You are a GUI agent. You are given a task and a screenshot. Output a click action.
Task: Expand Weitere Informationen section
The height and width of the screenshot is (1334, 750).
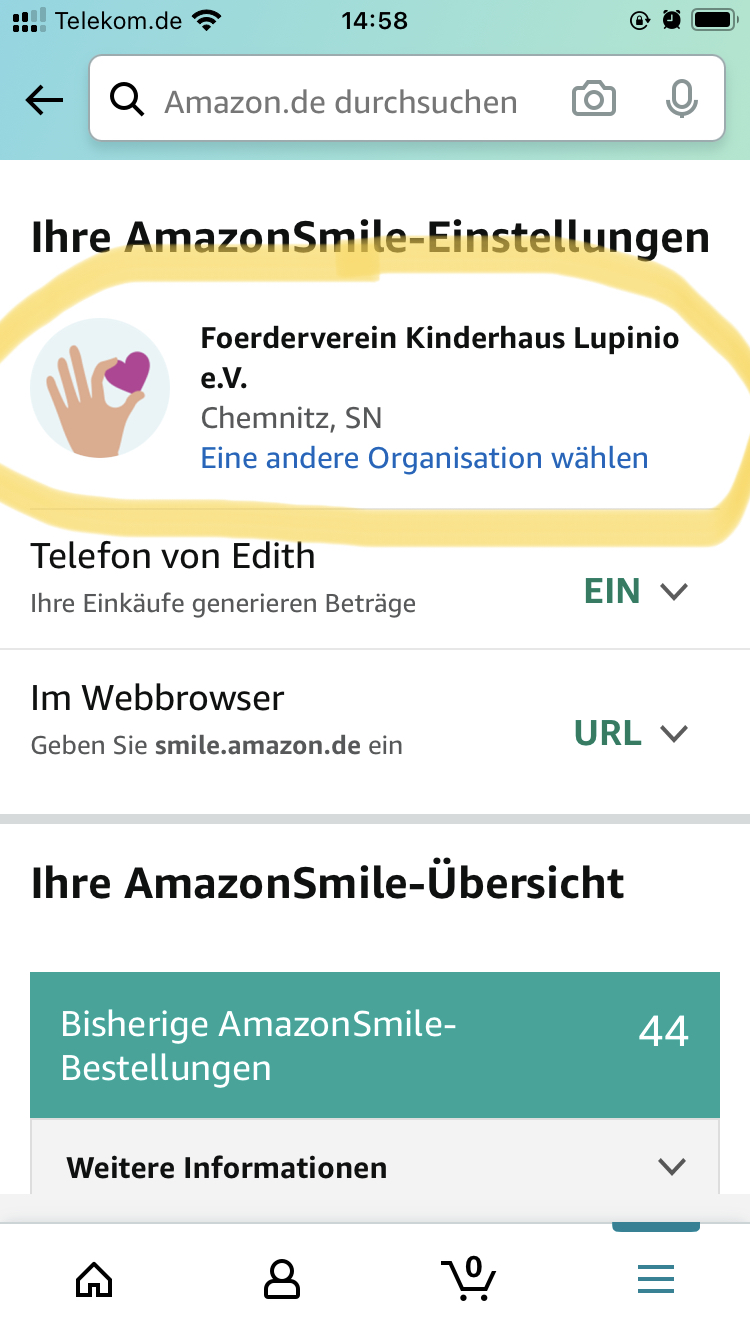click(375, 1167)
